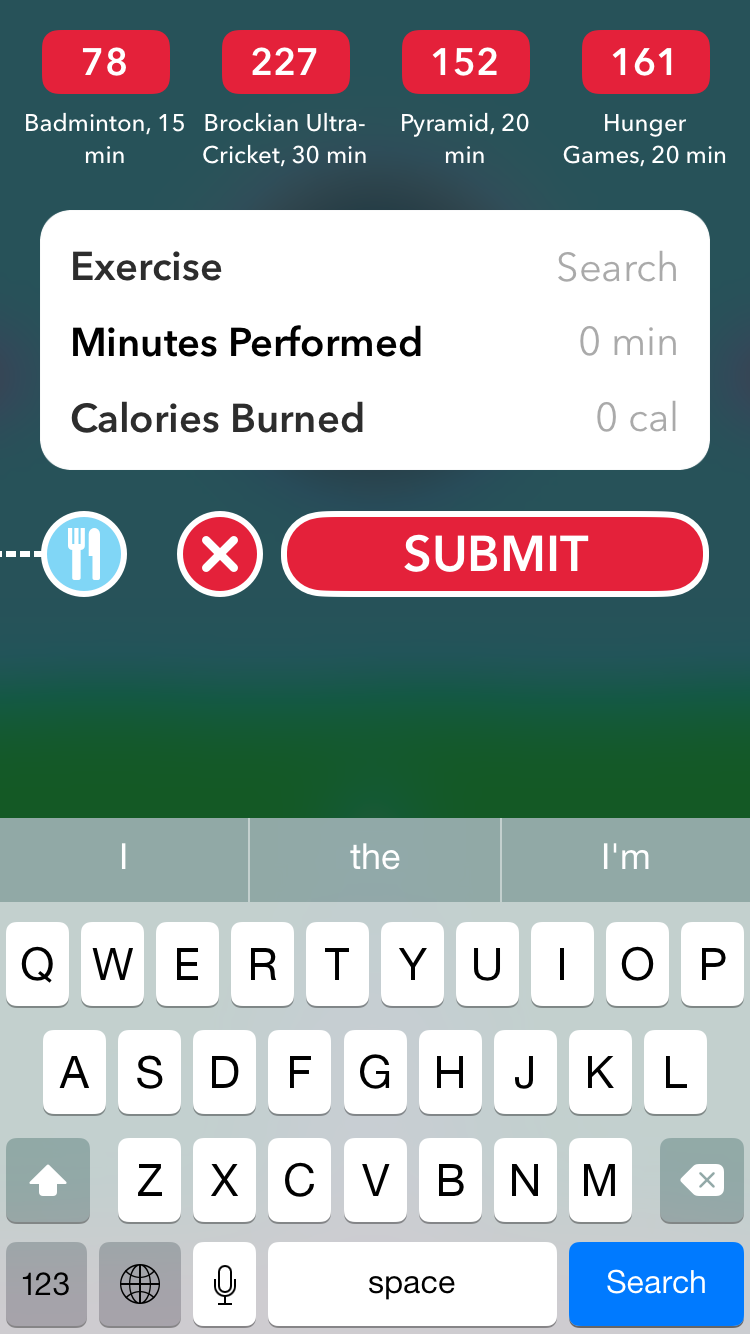Screen dimensions: 750x1334
Task: Cancel the exercise entry with X
Action: pyautogui.click(x=220, y=553)
